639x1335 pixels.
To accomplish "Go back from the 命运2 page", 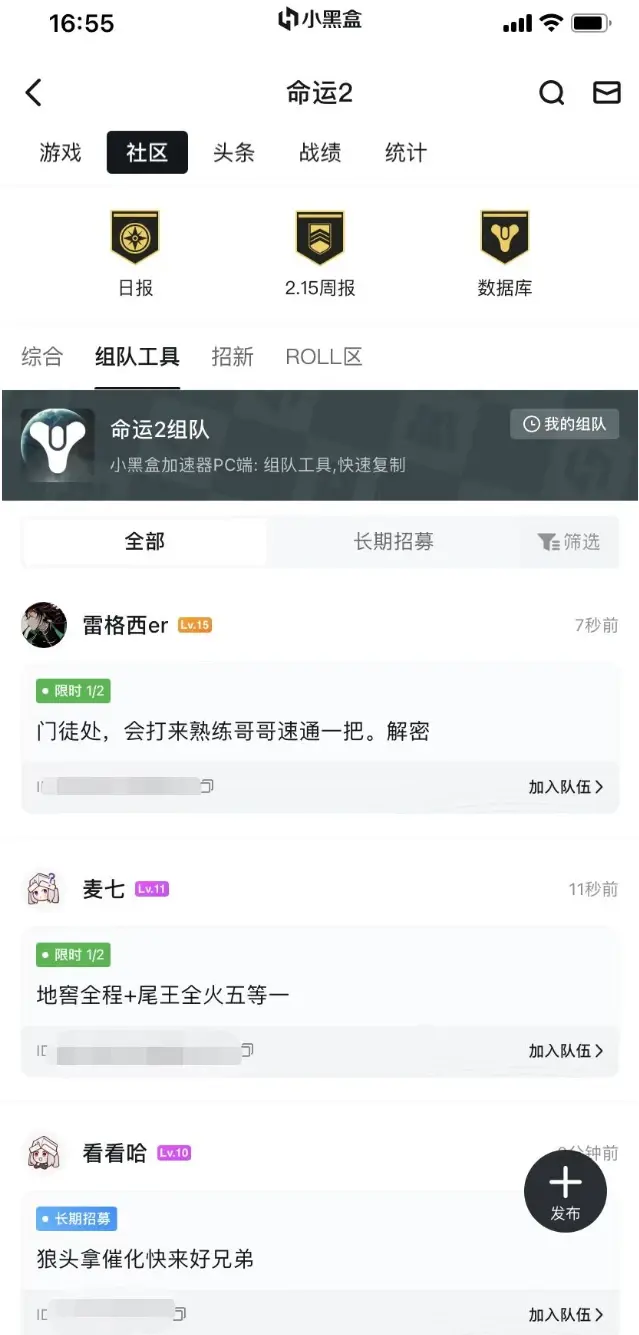I will pos(34,93).
